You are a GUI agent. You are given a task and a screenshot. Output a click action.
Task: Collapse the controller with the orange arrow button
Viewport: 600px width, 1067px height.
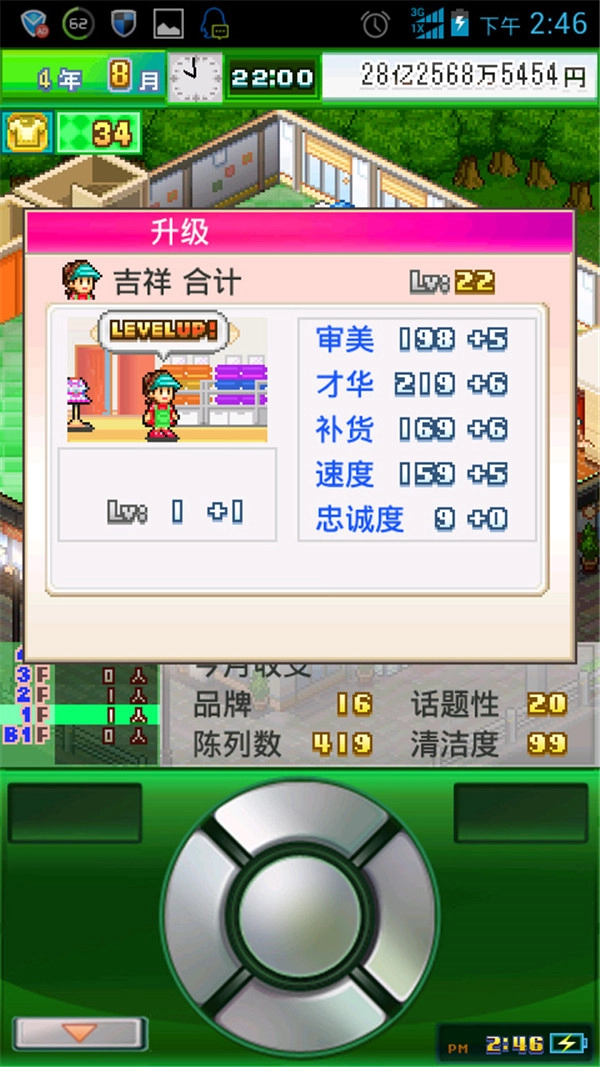(80, 1033)
